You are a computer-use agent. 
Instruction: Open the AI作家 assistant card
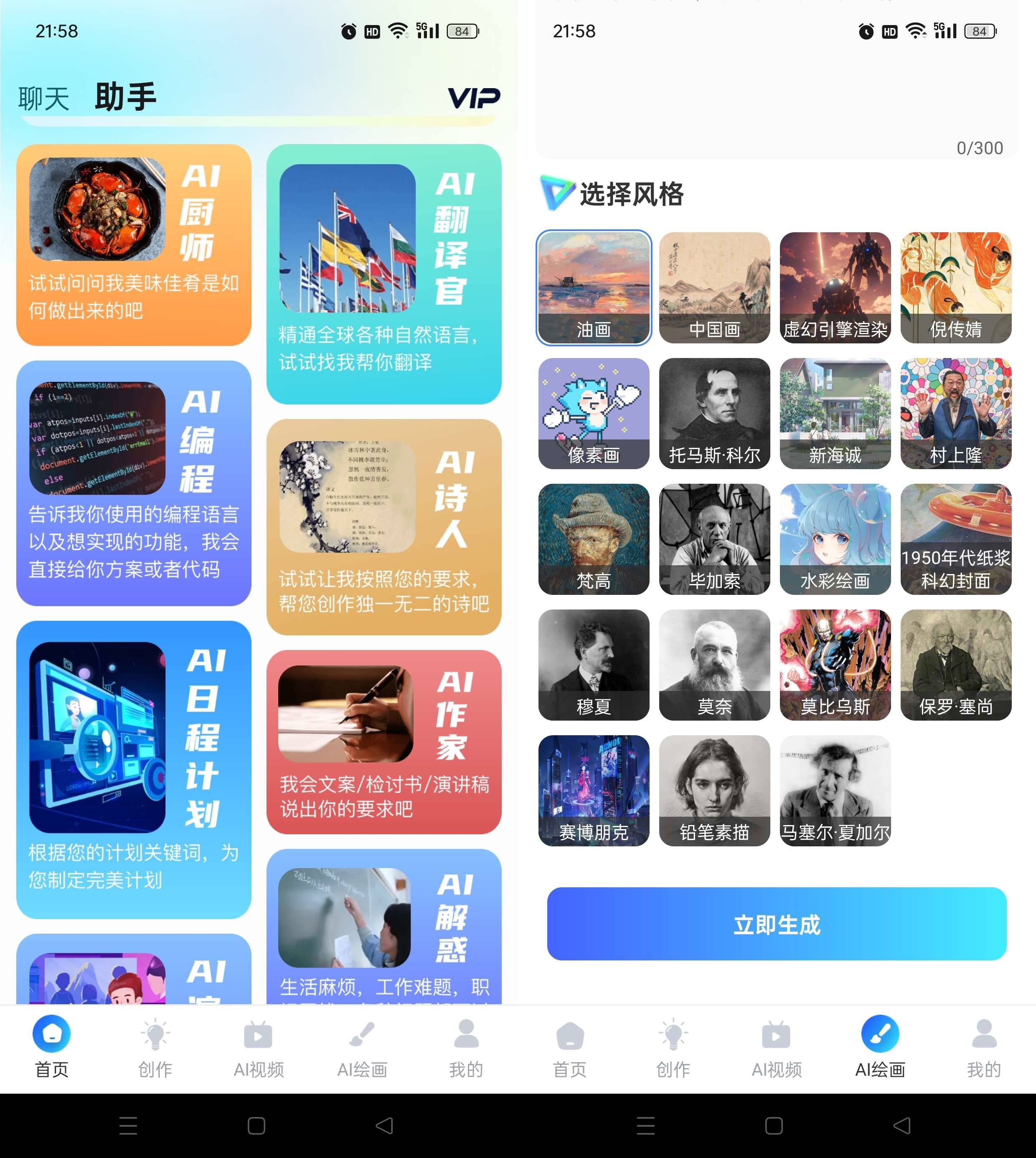coord(383,742)
